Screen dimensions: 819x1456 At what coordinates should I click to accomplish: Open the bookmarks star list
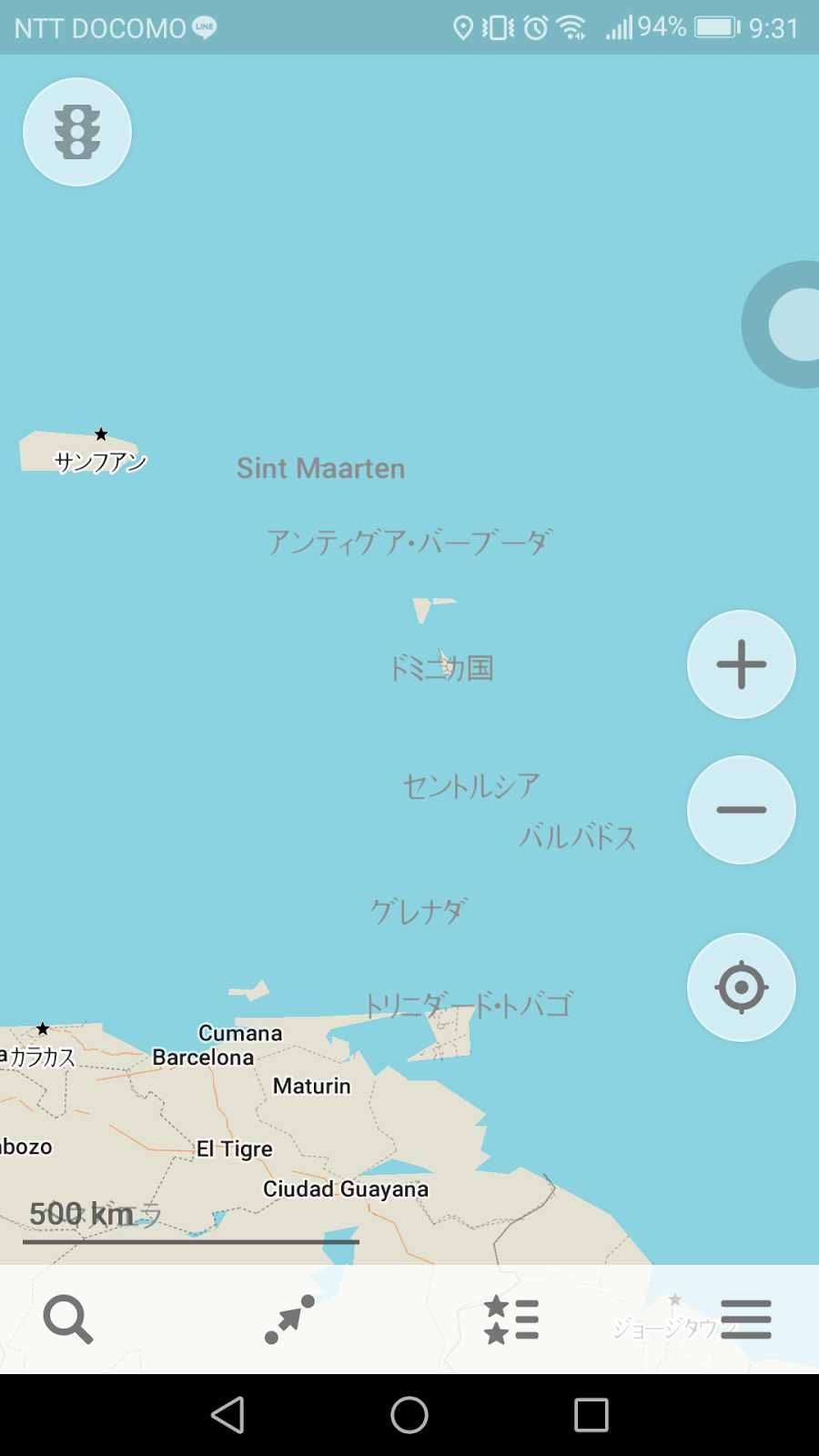511,1319
